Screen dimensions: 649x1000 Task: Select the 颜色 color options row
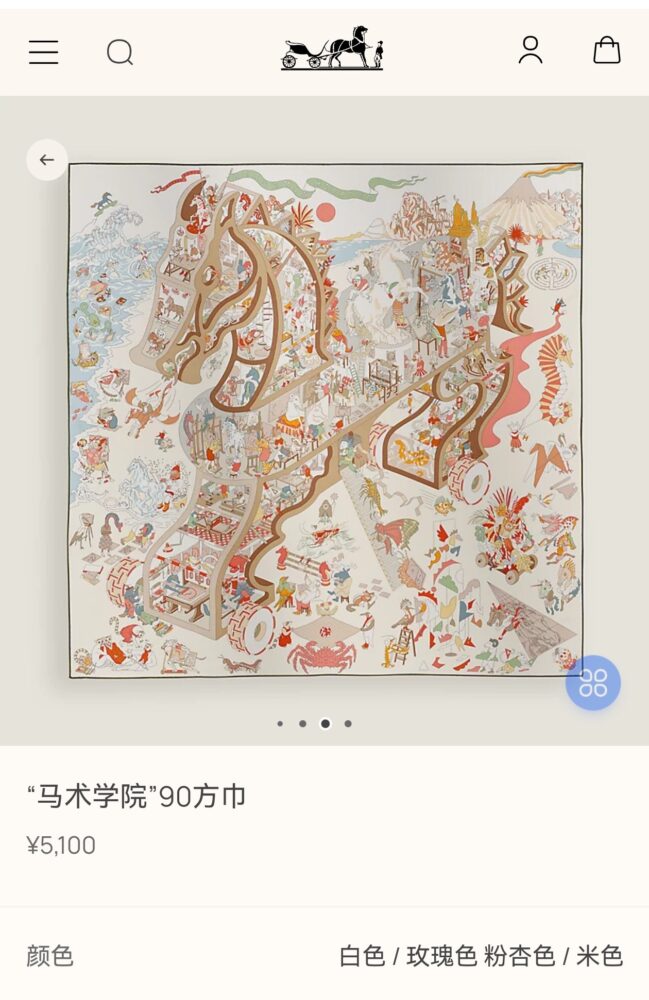[324, 956]
